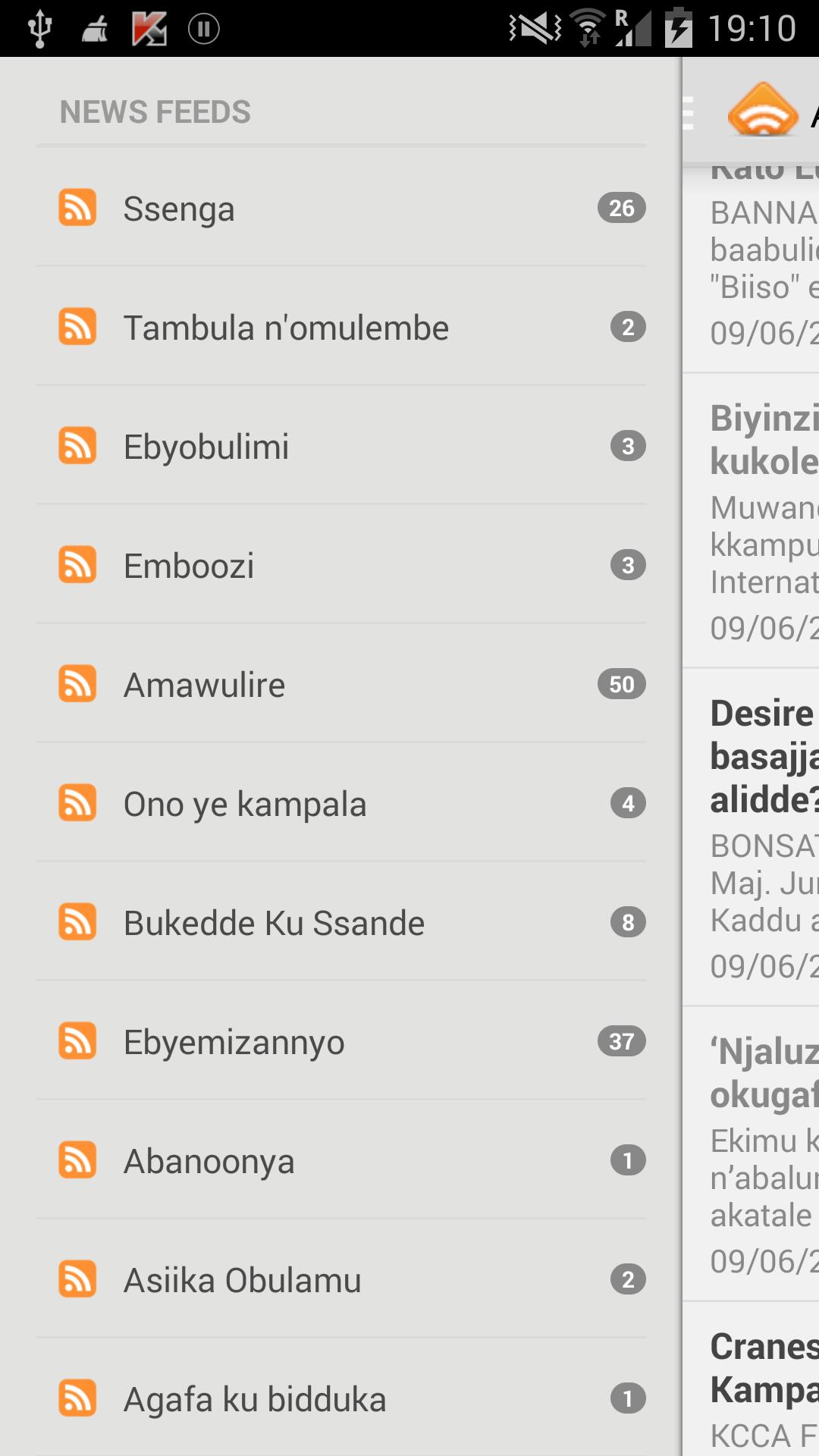Image resolution: width=819 pixels, height=1456 pixels.
Task: Click the RSS icon next to Emboozi
Action: [77, 566]
